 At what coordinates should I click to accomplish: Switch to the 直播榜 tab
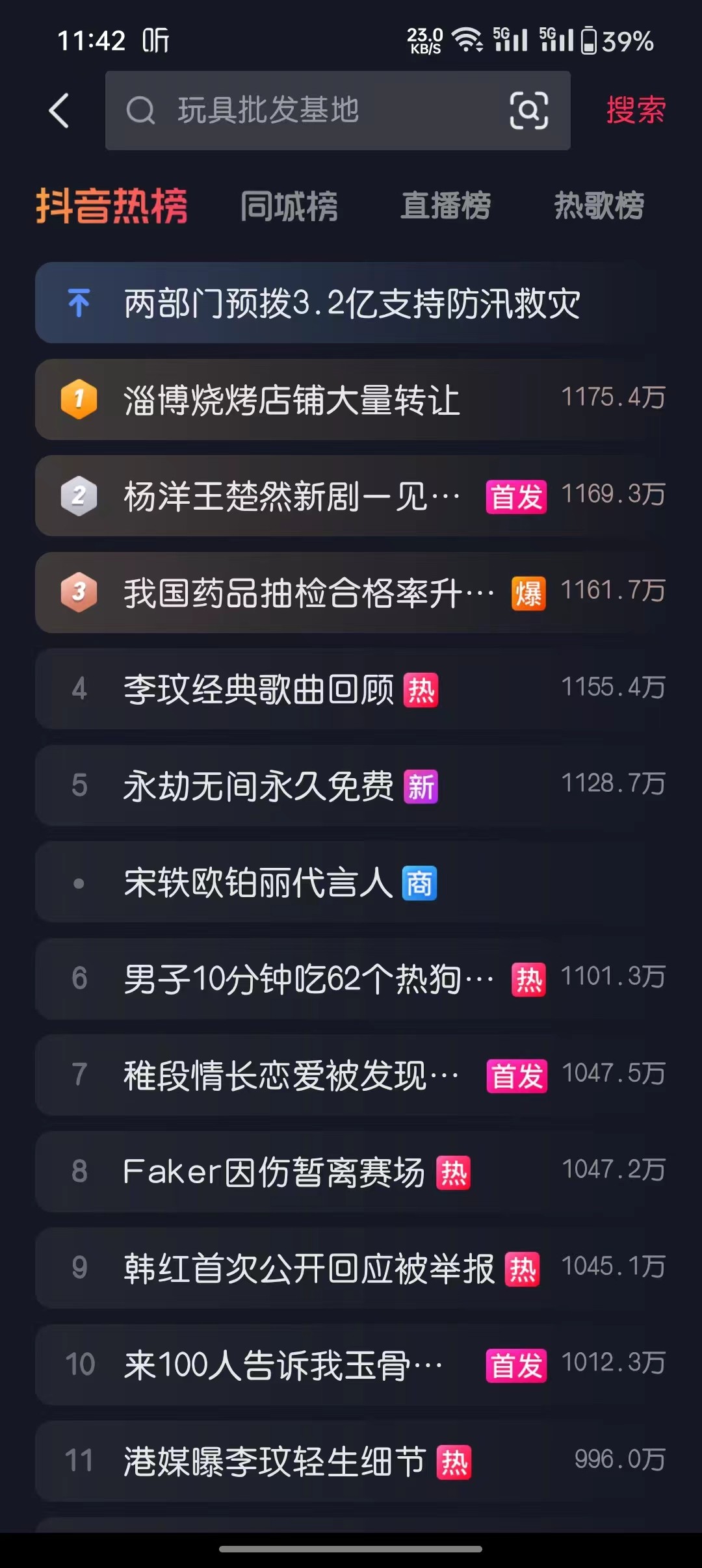click(x=445, y=206)
